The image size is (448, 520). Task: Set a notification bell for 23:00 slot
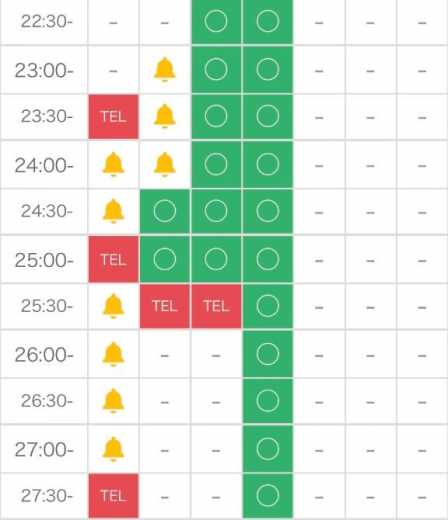pyautogui.click(x=165, y=69)
